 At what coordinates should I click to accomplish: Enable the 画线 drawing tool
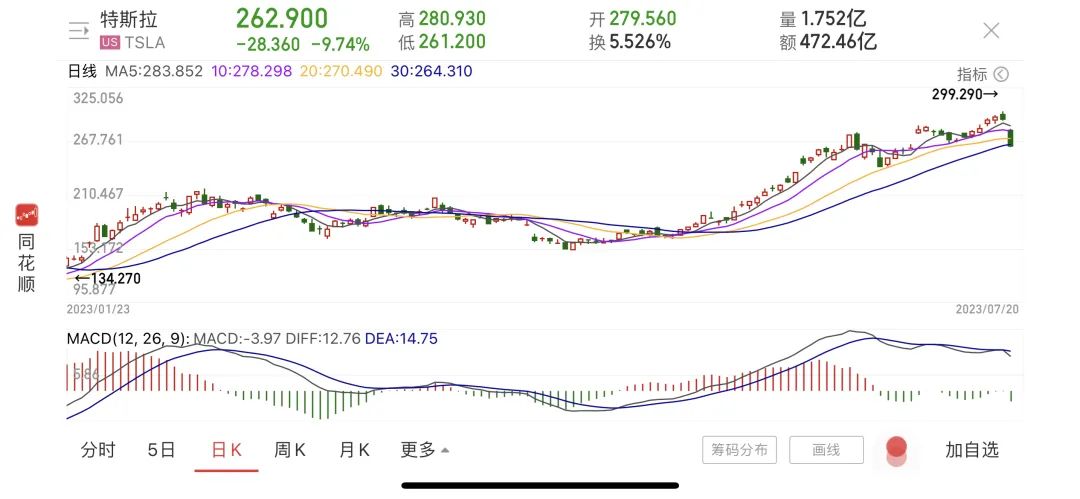pos(826,450)
